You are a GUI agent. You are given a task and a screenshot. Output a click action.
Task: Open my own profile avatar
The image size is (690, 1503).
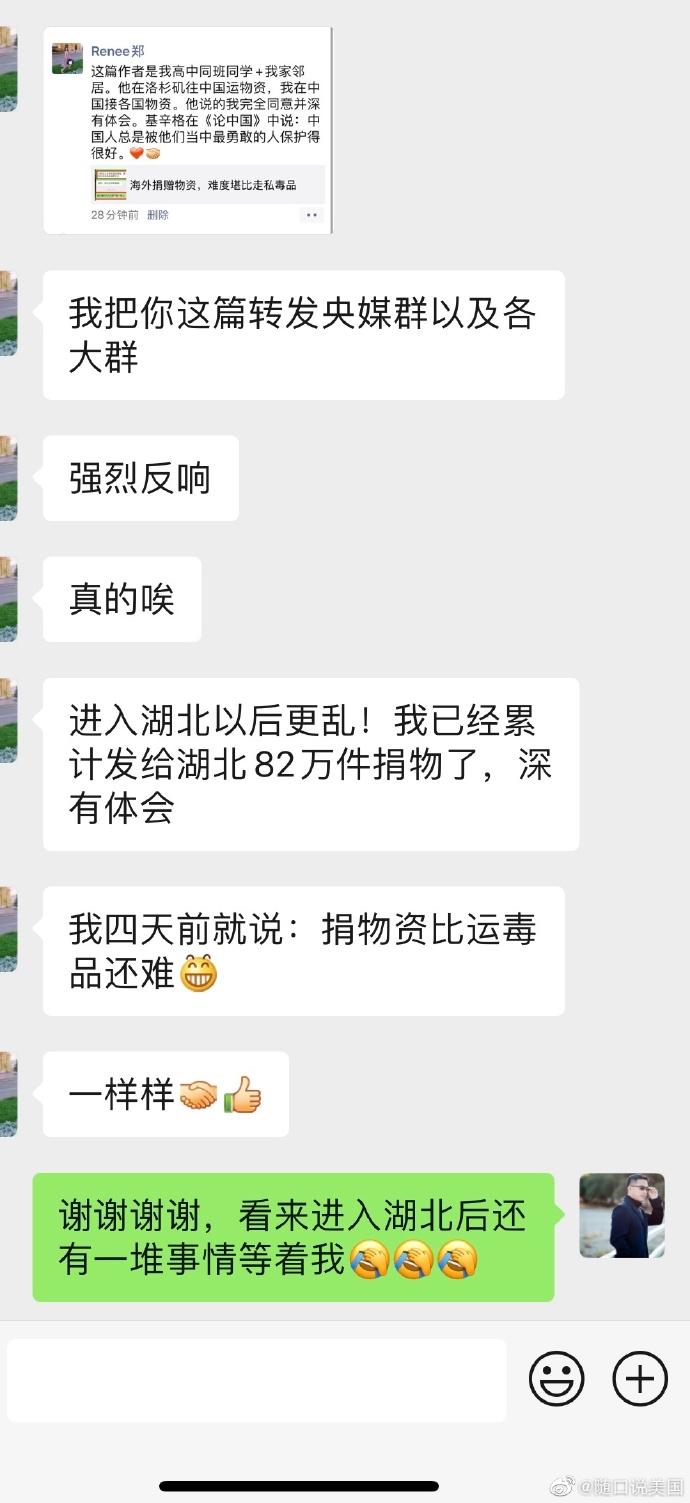622,1215
